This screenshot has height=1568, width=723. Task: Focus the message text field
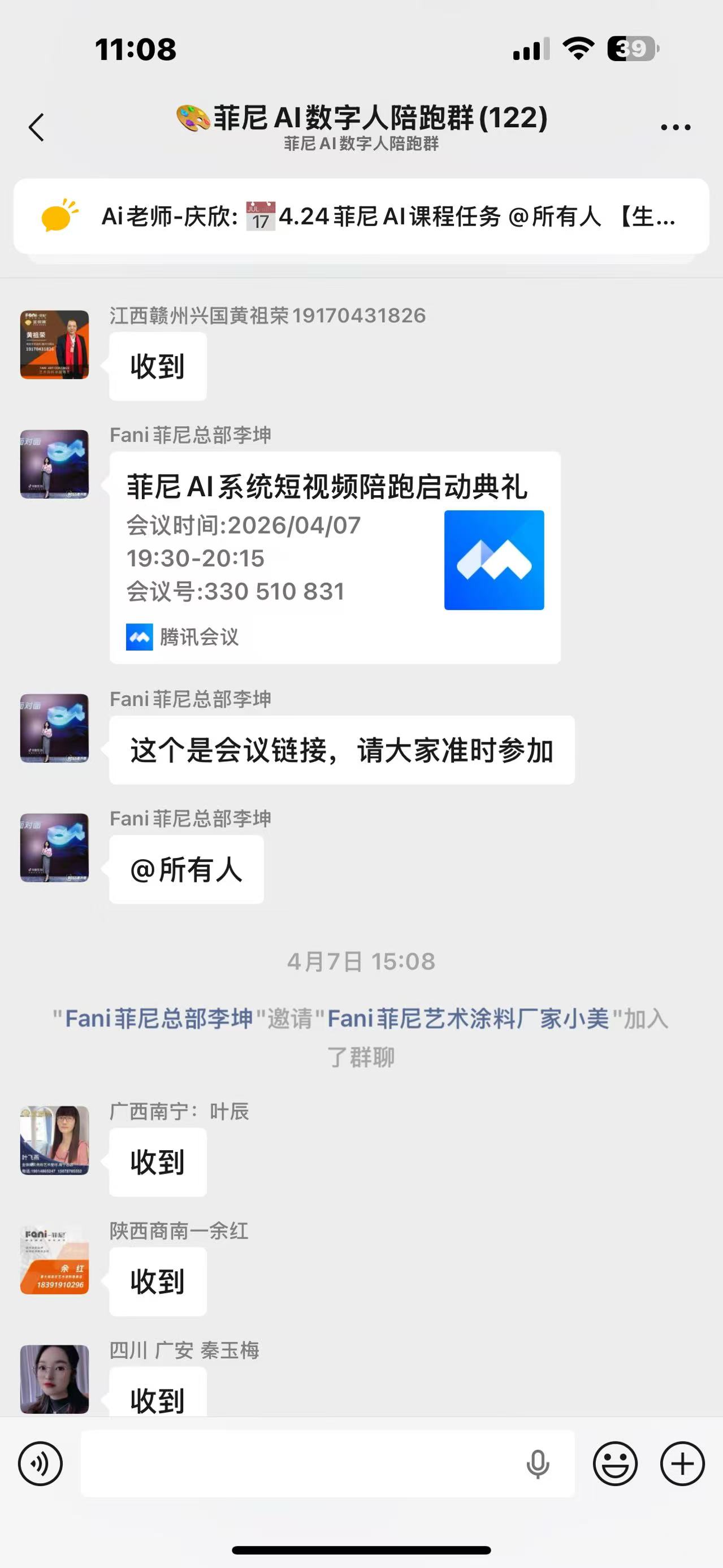[x=298, y=1464]
